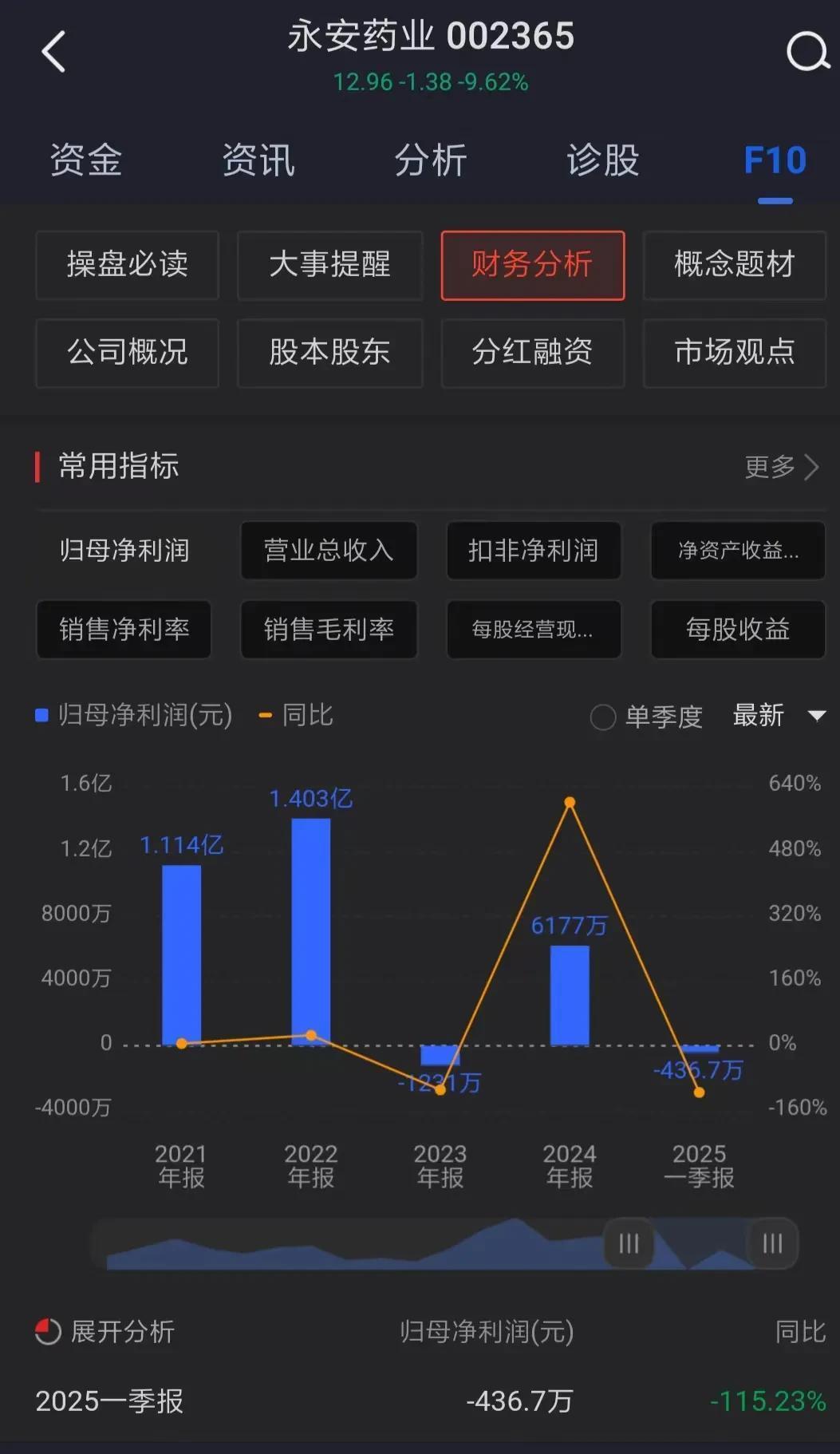Switch to the 资讯 tab
Viewport: 840px width, 1454px height.
click(258, 160)
